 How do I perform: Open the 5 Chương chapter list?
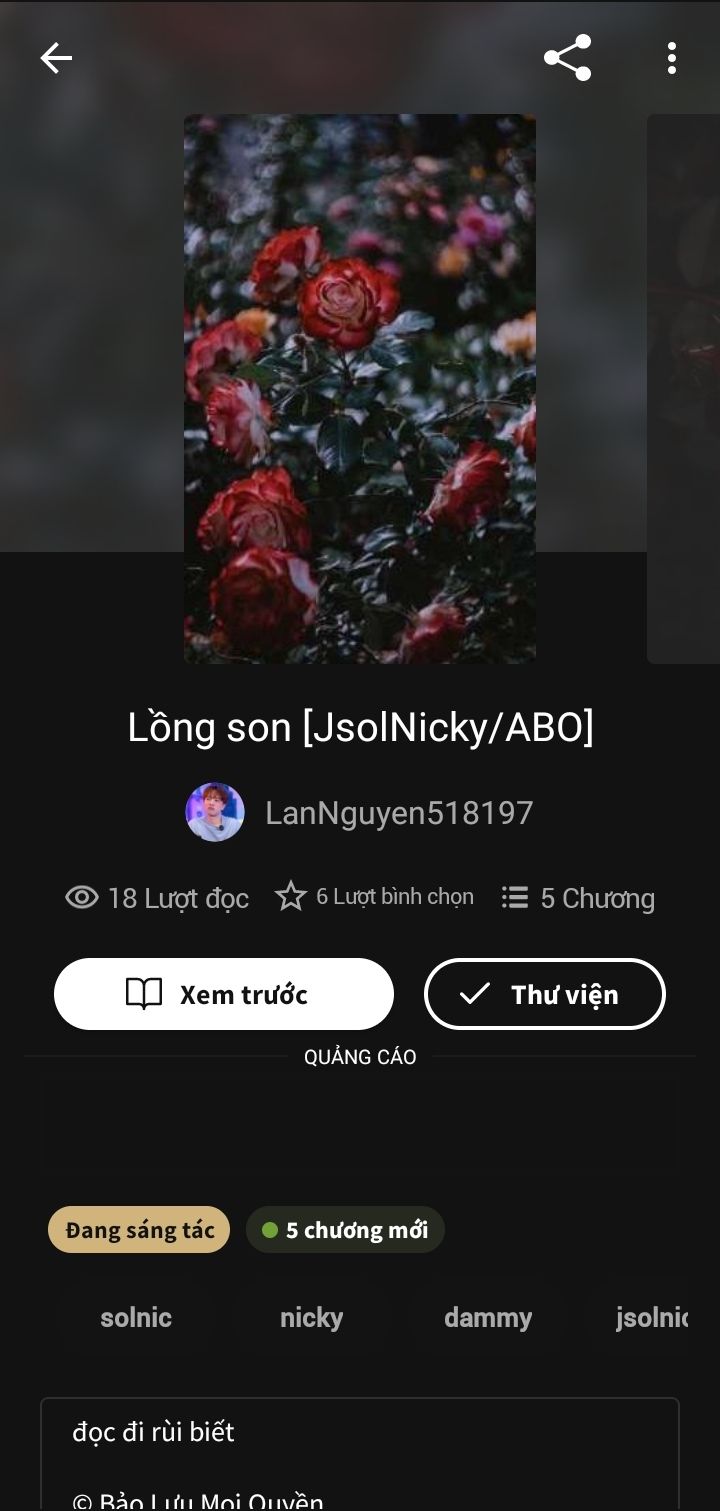point(579,898)
